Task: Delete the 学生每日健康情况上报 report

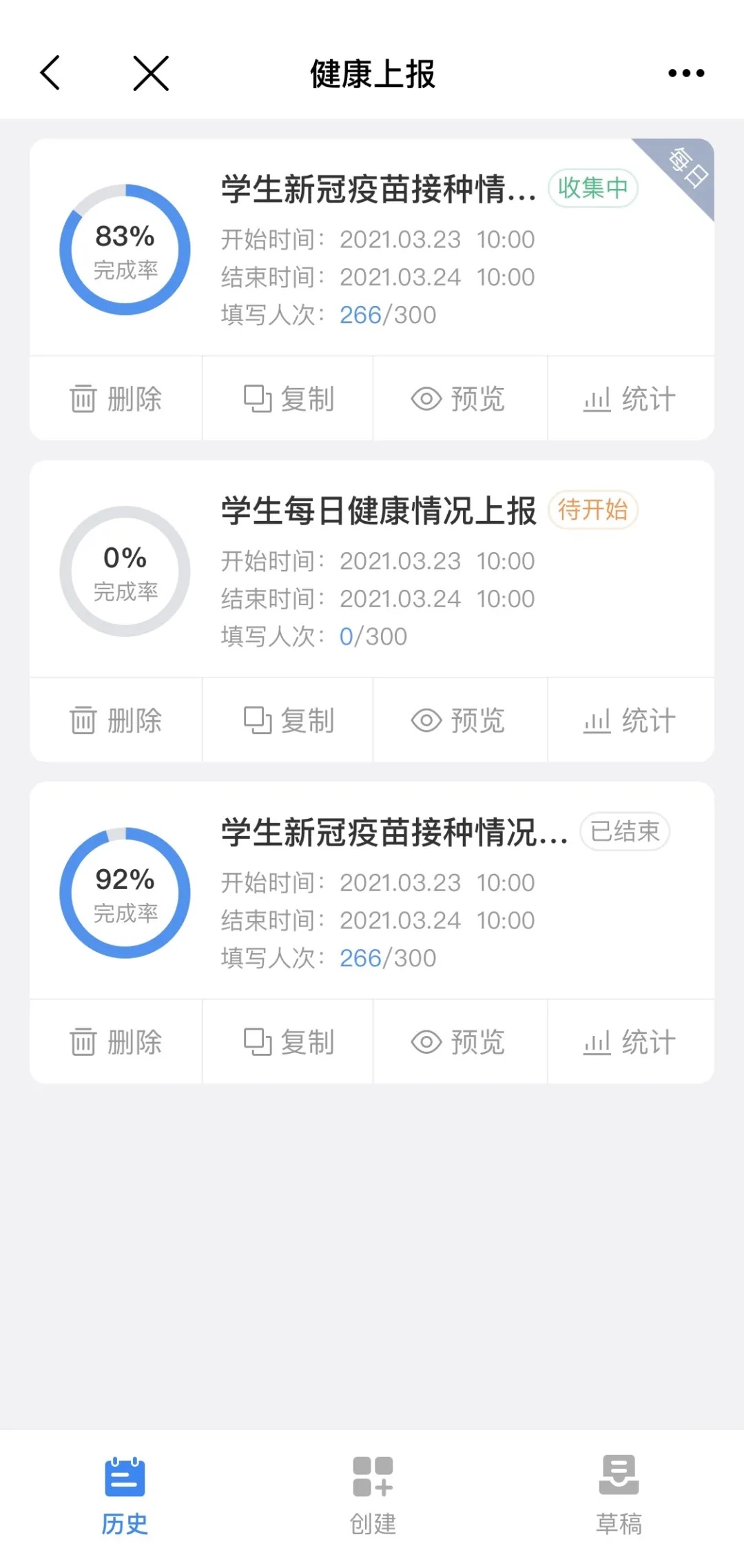Action: (x=116, y=721)
